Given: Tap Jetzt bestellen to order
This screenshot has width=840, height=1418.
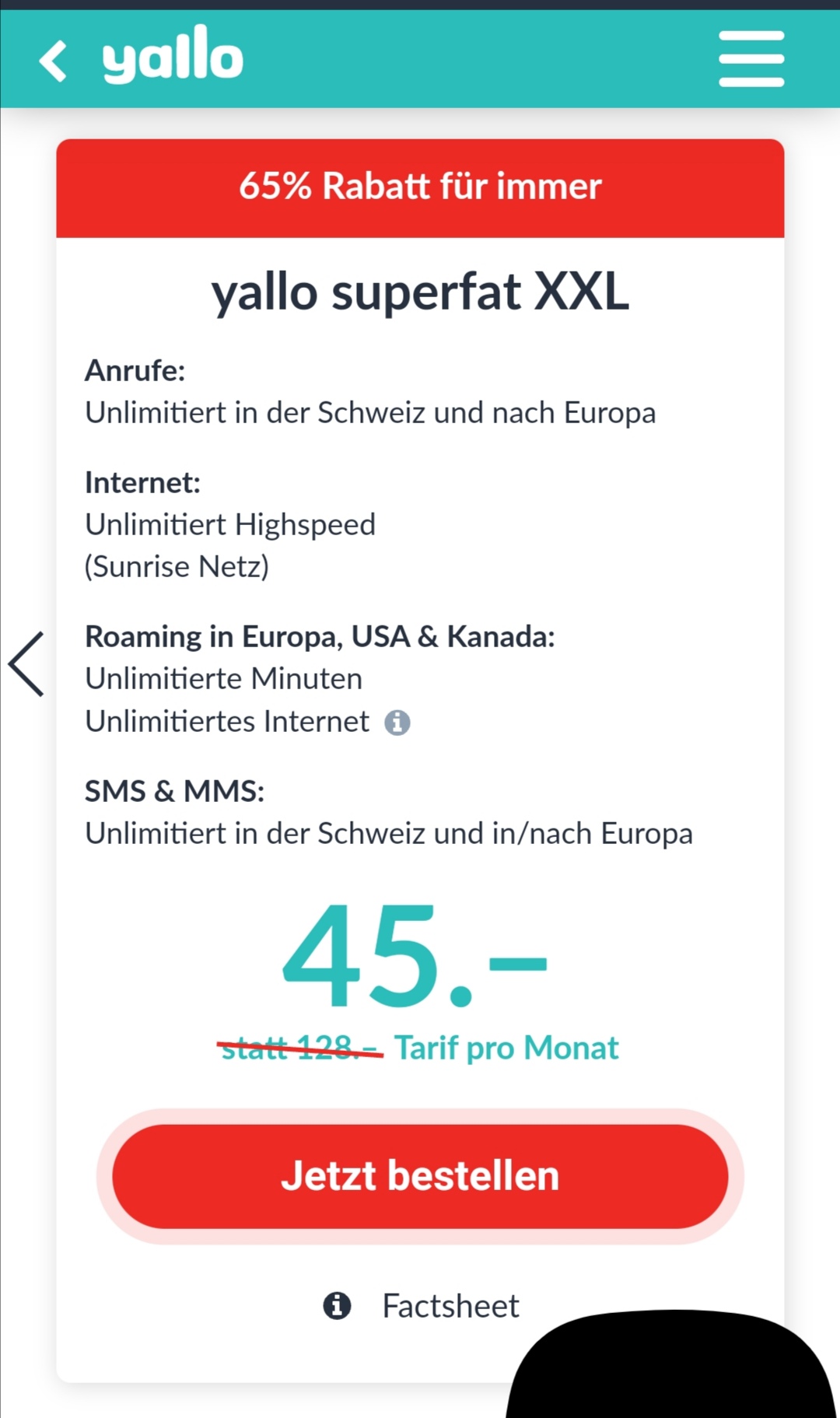Looking at the screenshot, I should click(420, 1175).
